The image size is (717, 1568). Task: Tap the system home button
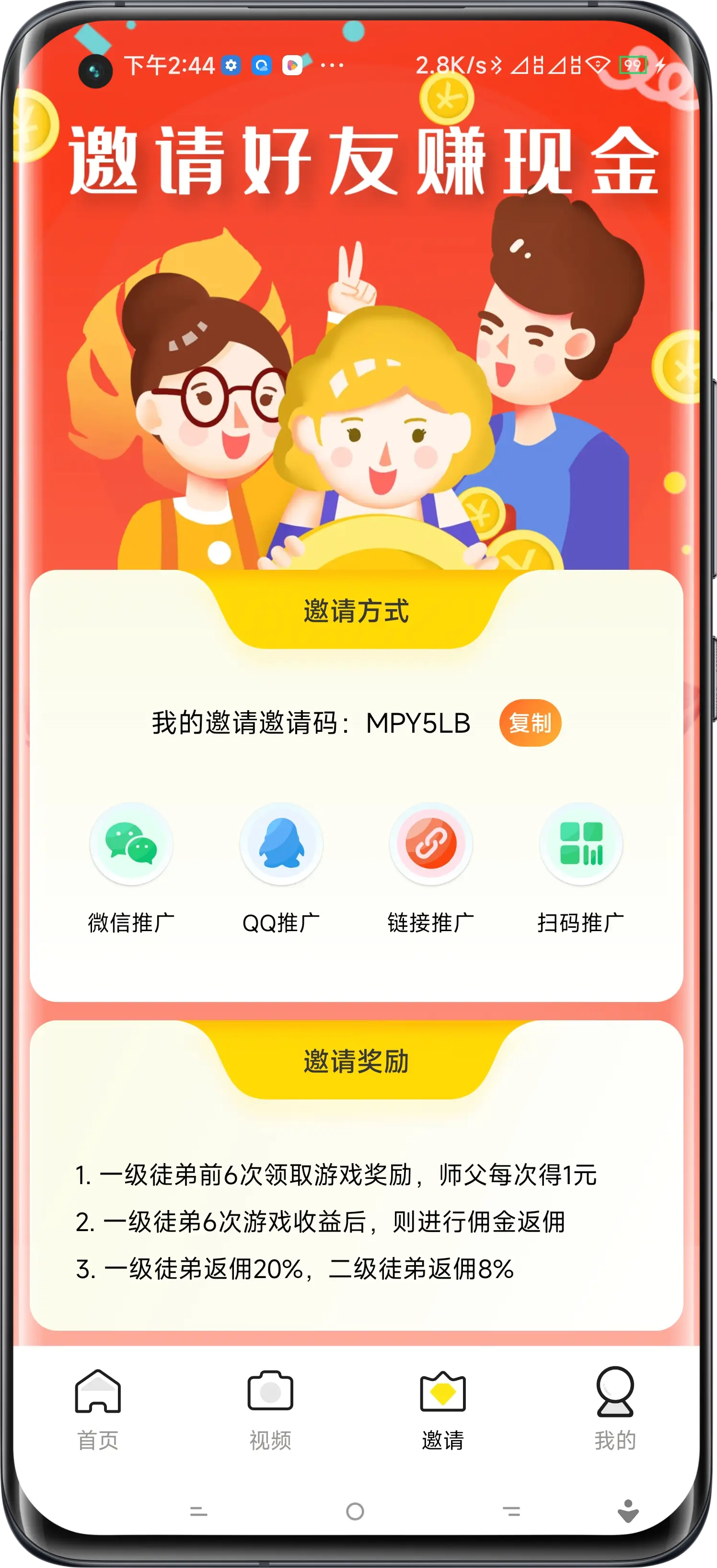pyautogui.click(x=355, y=1511)
